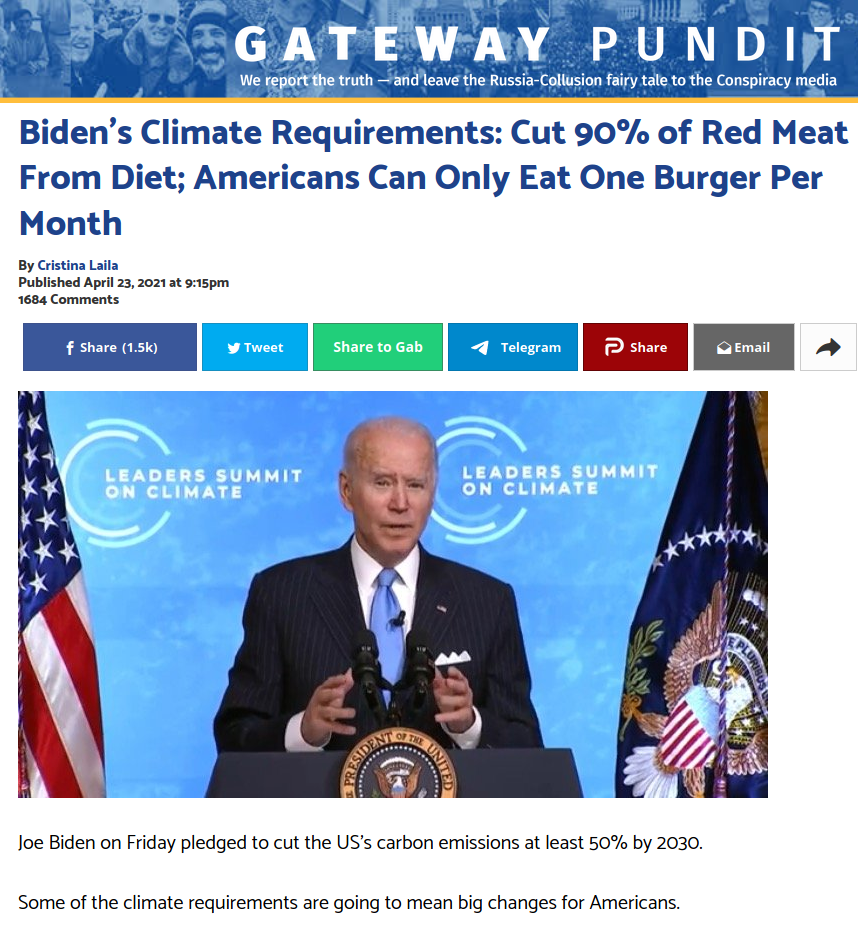Open author Cristina Laila's page

coord(78,265)
